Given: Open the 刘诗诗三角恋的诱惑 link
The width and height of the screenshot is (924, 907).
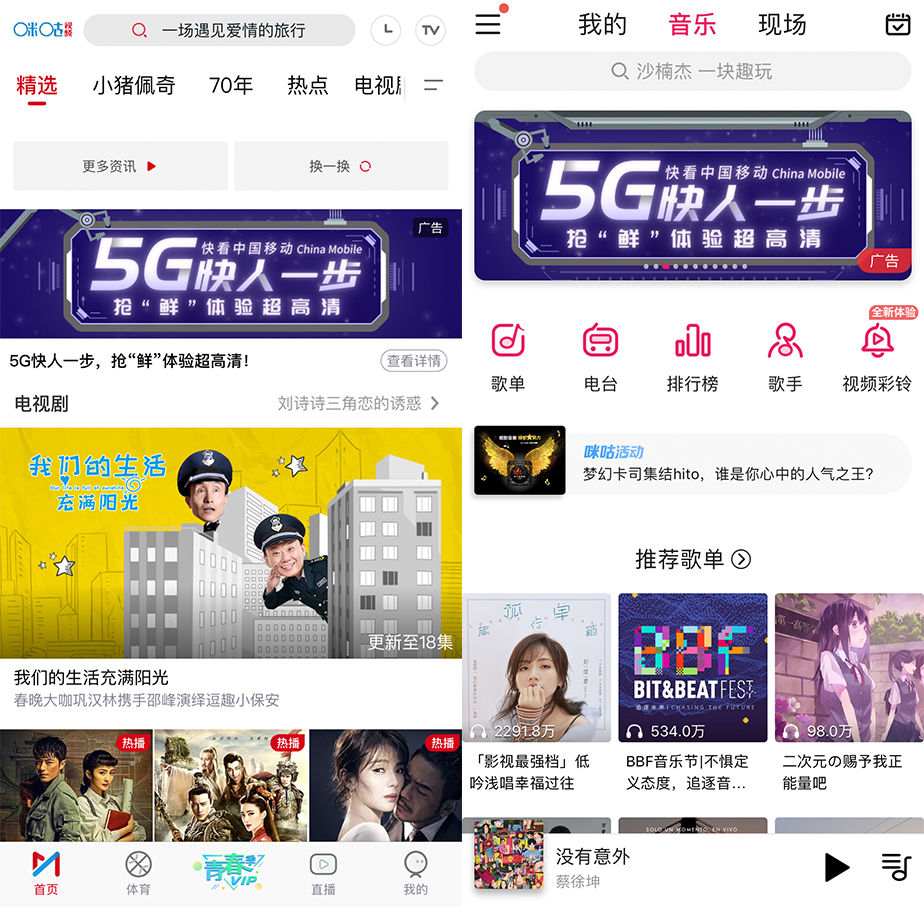Looking at the screenshot, I should pyautogui.click(x=357, y=403).
